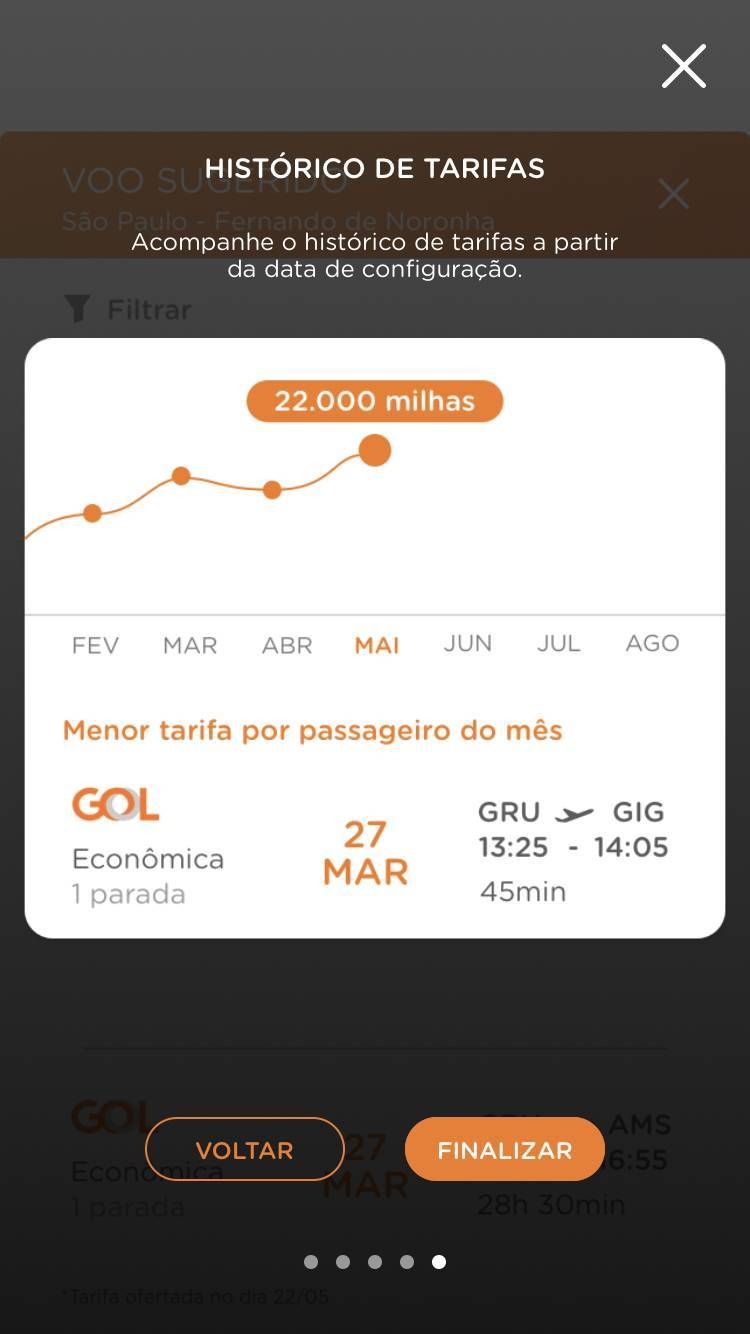Open the GOL flight GRU to GIG card

[x=374, y=848]
